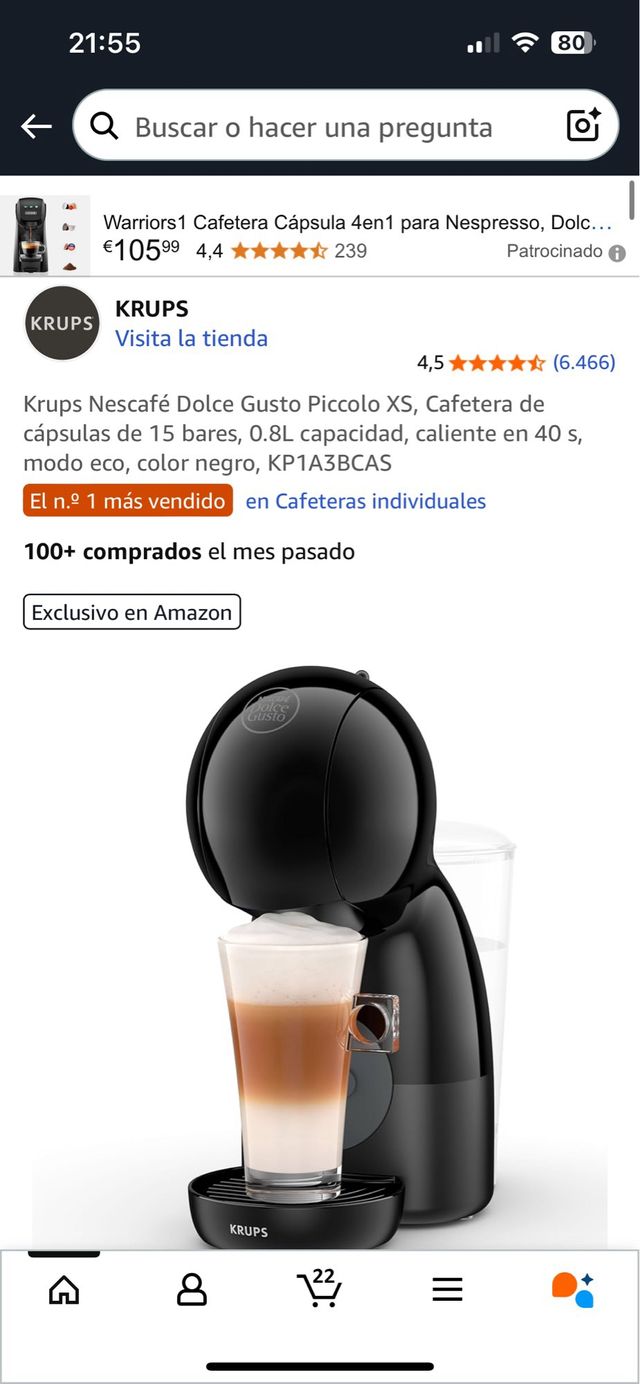The width and height of the screenshot is (640, 1384).
Task: Open sponsored Warriors1 Cafetera Cápsula ad
Action: 357,222
